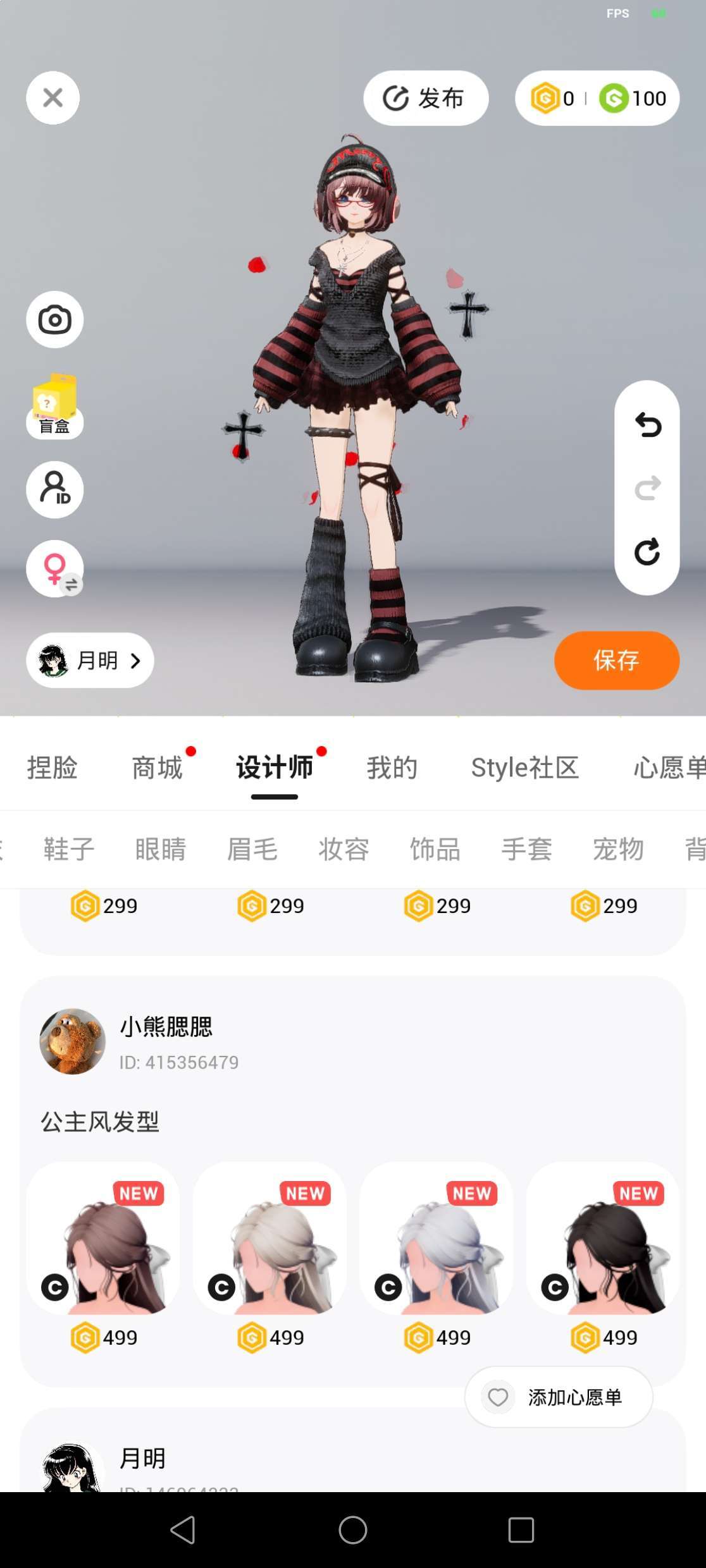This screenshot has width=706, height=1568.
Task: Select the brown 公主风发型 hairstyle
Action: [x=103, y=1239]
